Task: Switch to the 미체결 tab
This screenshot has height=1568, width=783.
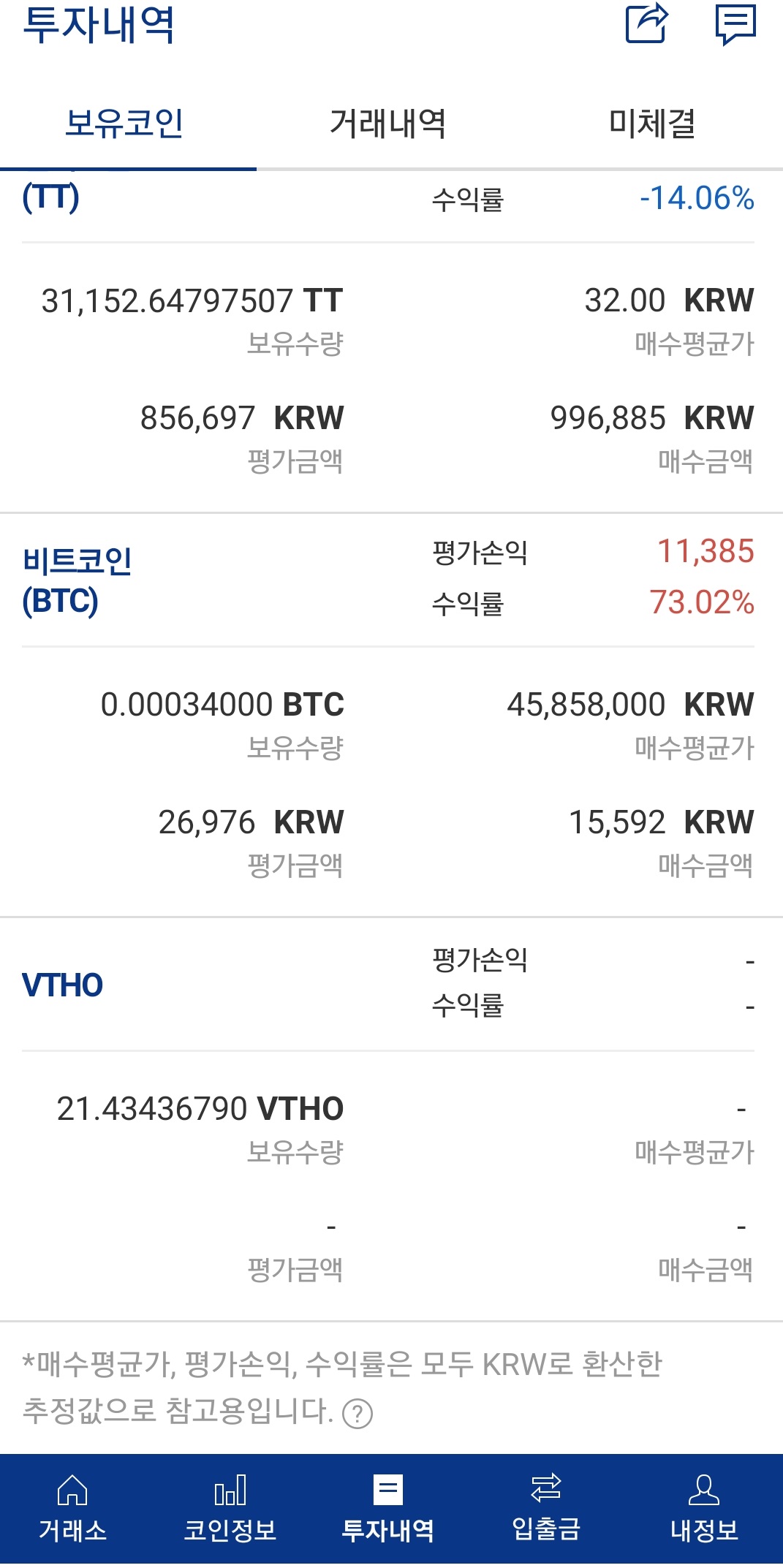Action: click(x=652, y=123)
